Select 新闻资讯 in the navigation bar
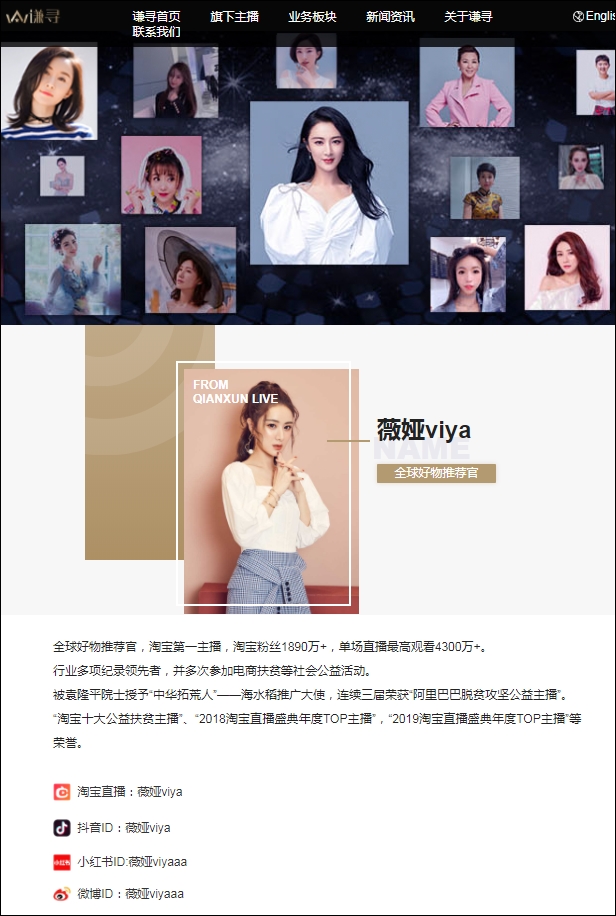 [390, 17]
